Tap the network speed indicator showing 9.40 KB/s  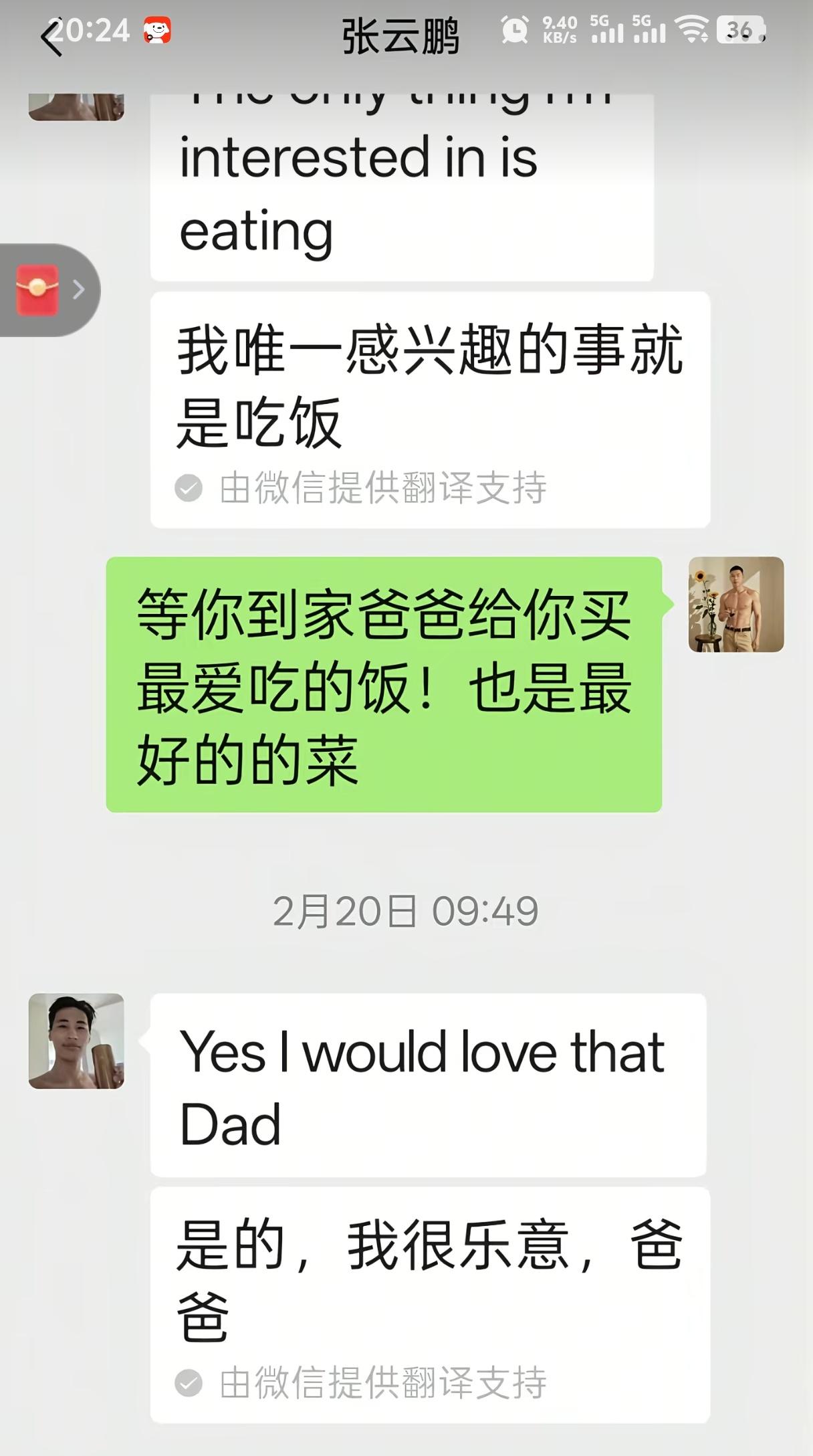click(x=559, y=29)
